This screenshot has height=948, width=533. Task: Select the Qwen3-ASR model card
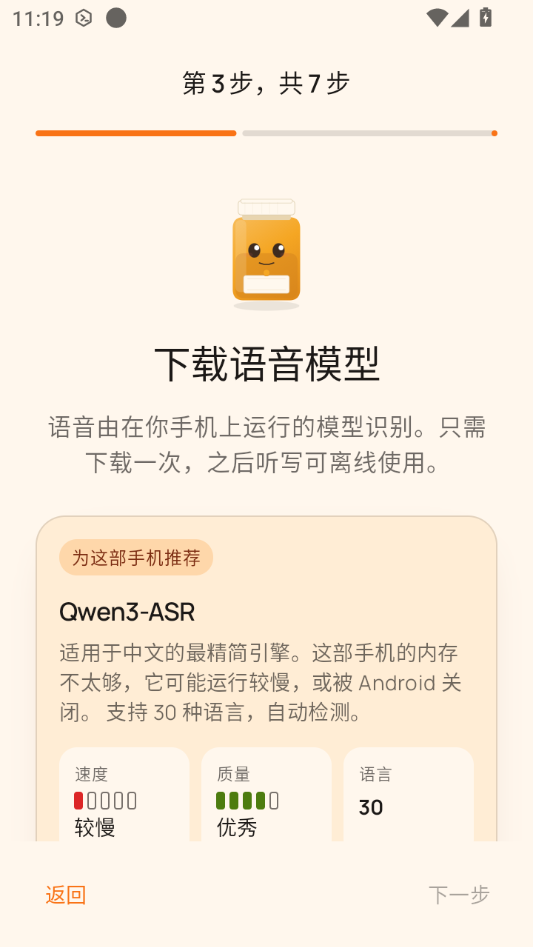click(266, 678)
